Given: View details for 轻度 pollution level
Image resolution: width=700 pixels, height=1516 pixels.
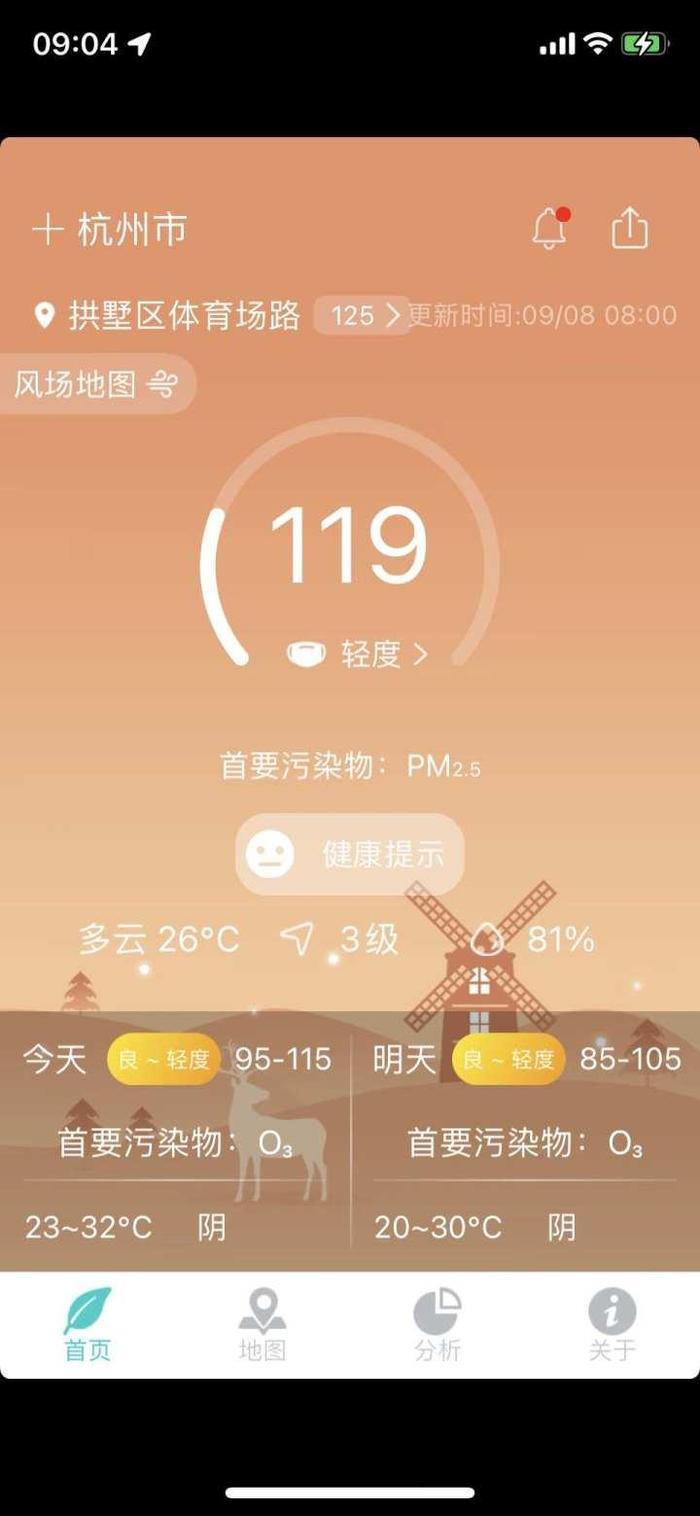Looking at the screenshot, I should (370, 654).
